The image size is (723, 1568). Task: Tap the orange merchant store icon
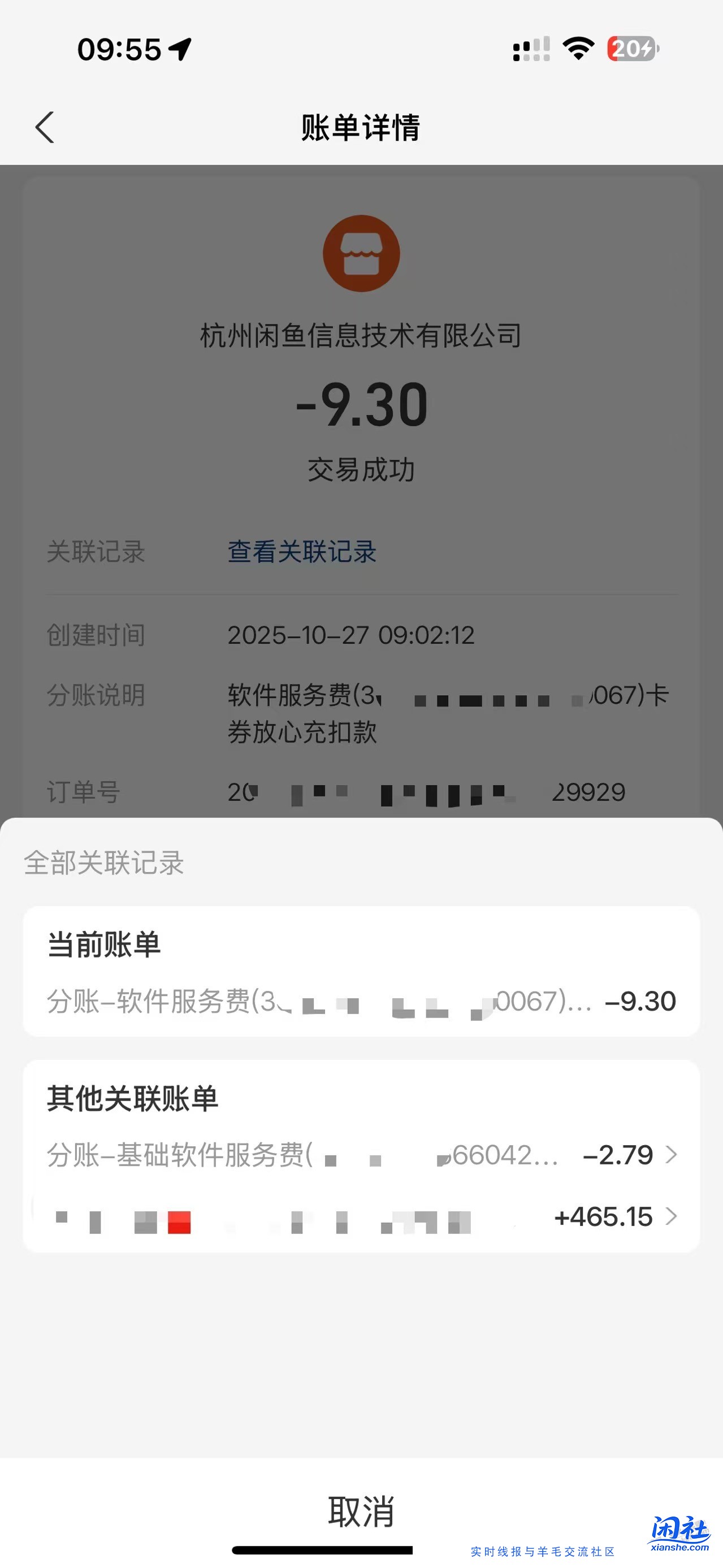point(362,254)
